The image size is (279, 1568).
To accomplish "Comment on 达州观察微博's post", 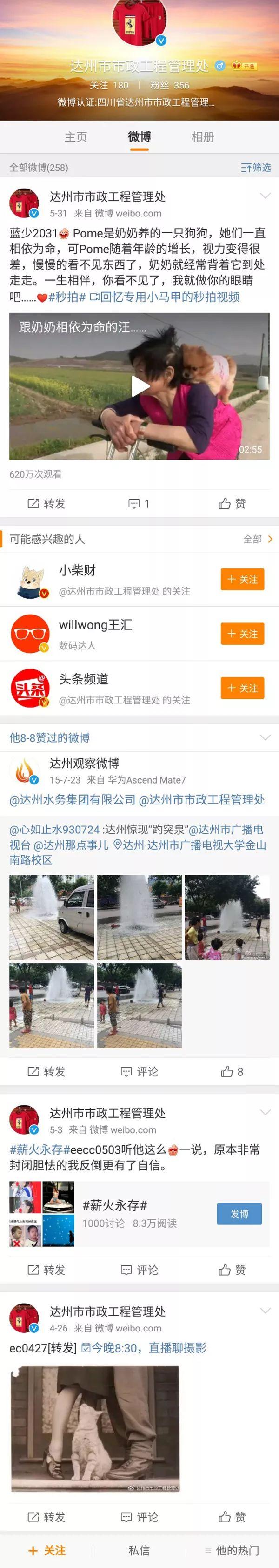I will 139,1071.
